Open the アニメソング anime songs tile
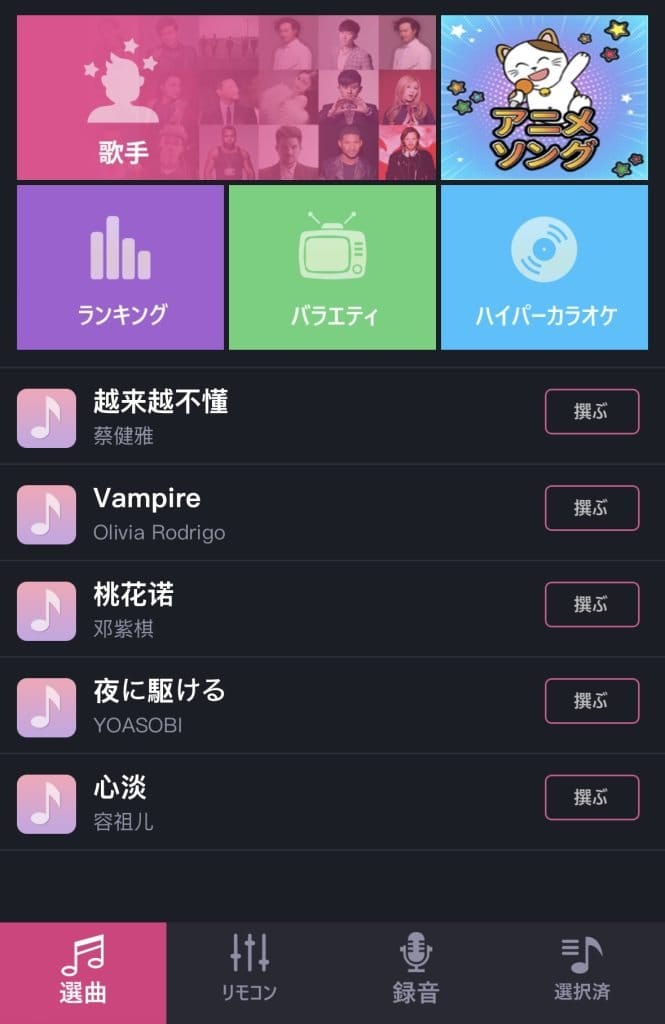 tap(544, 97)
